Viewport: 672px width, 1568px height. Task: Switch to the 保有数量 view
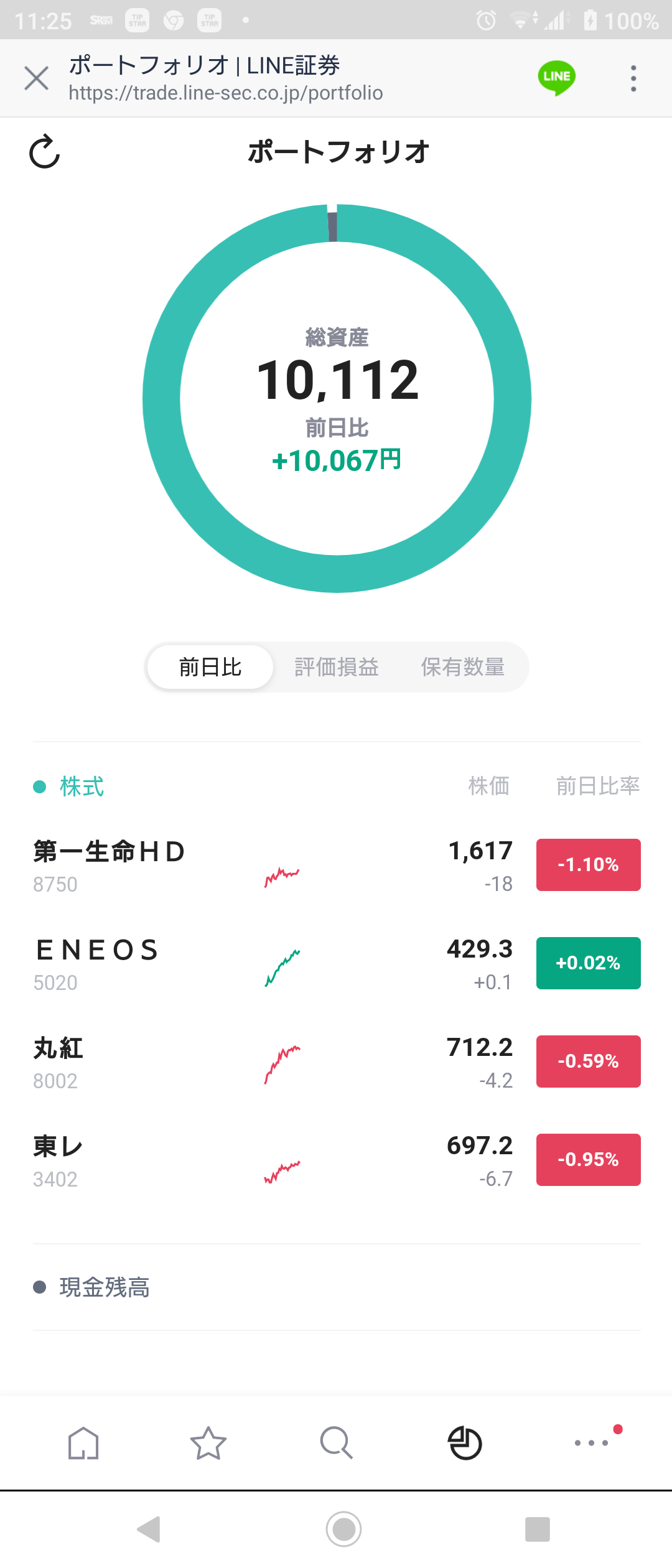point(463,667)
